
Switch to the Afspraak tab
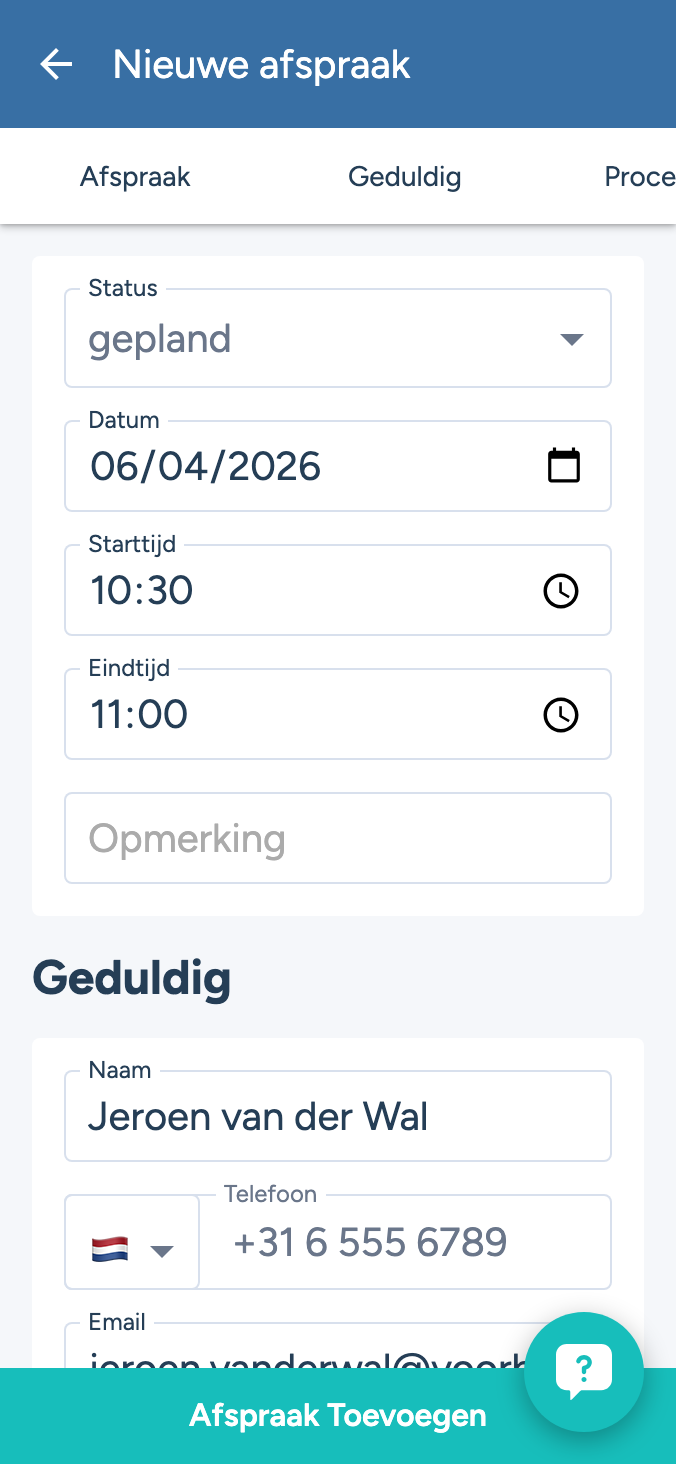point(135,177)
